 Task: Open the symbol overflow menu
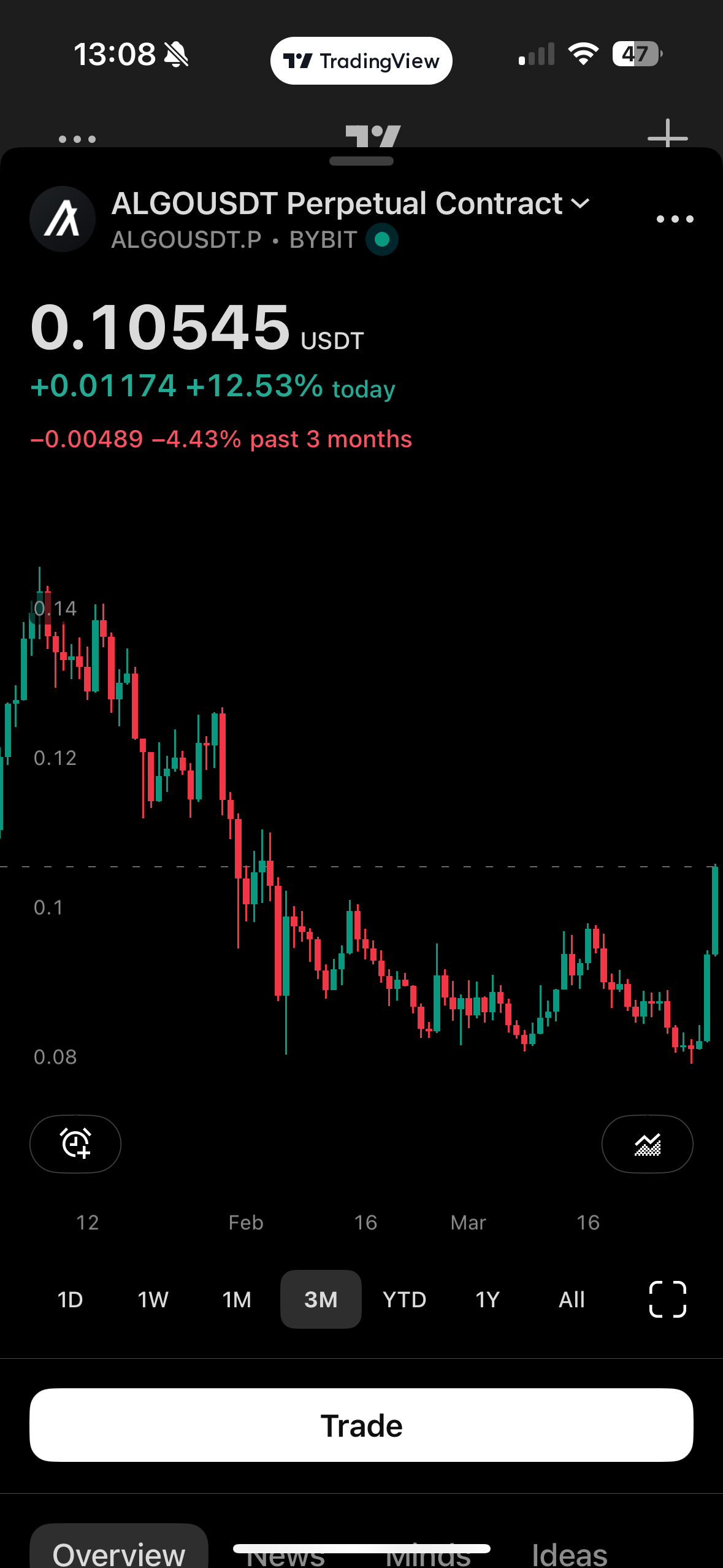(675, 219)
